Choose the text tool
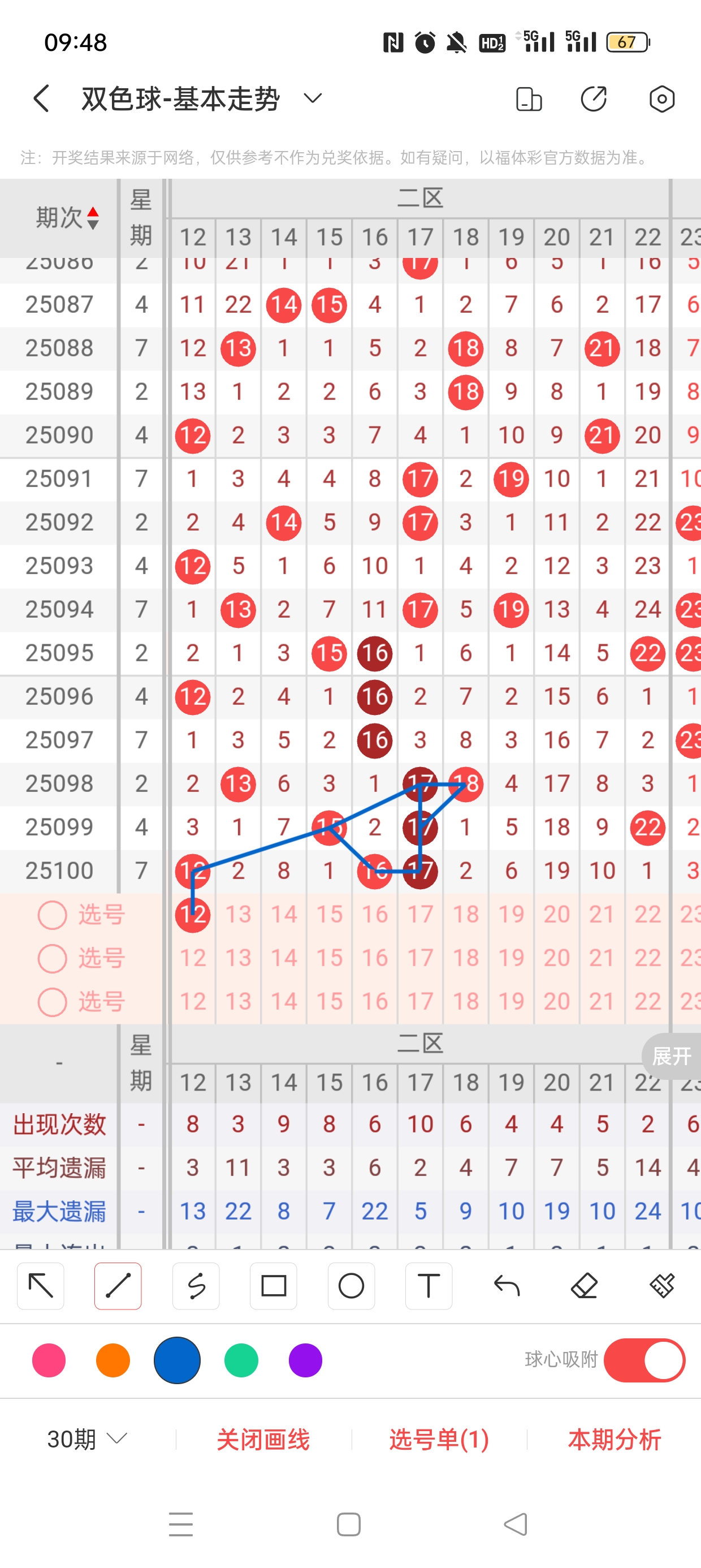This screenshot has width=701, height=1568. point(429,1286)
